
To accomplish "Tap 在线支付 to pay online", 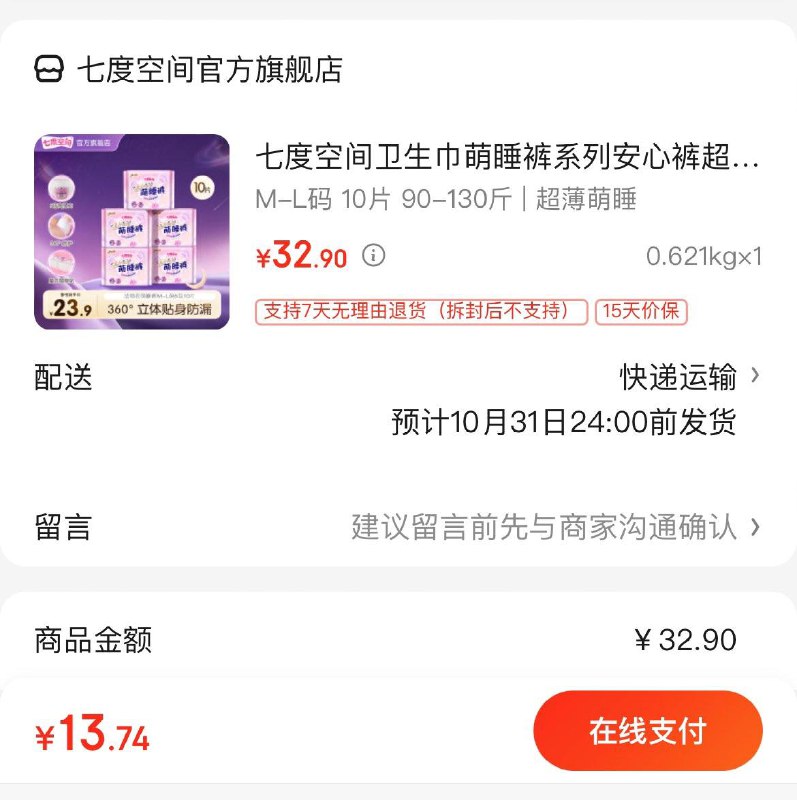I will click(x=647, y=731).
